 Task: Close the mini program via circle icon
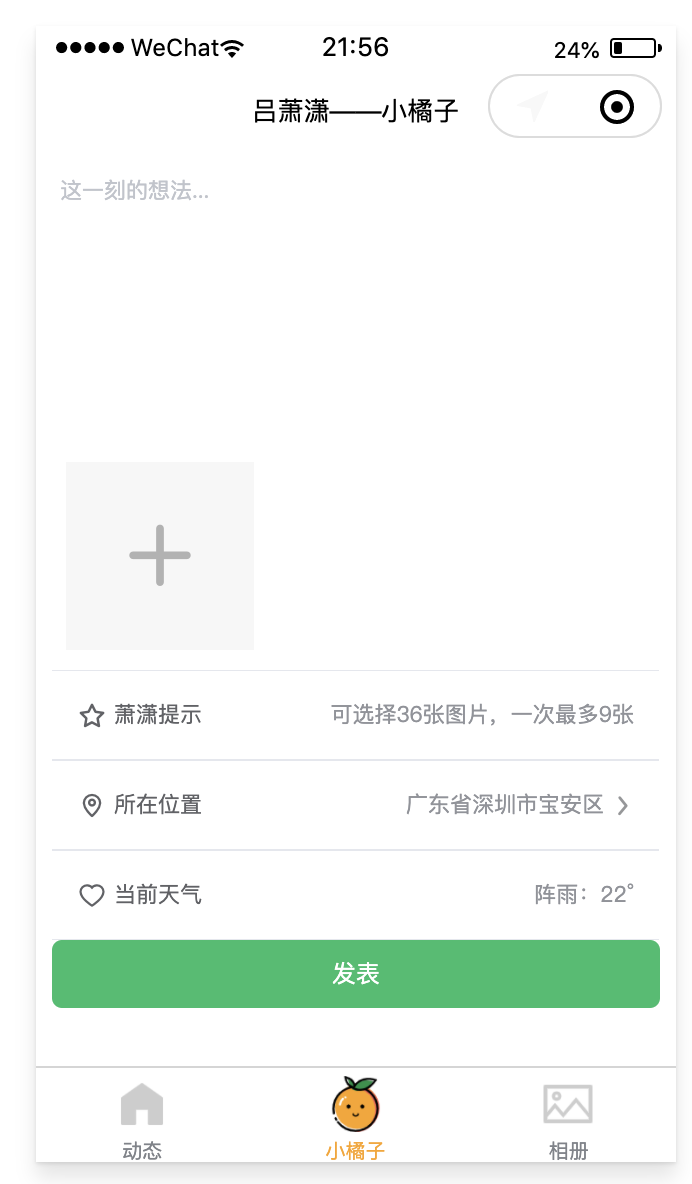point(617,107)
